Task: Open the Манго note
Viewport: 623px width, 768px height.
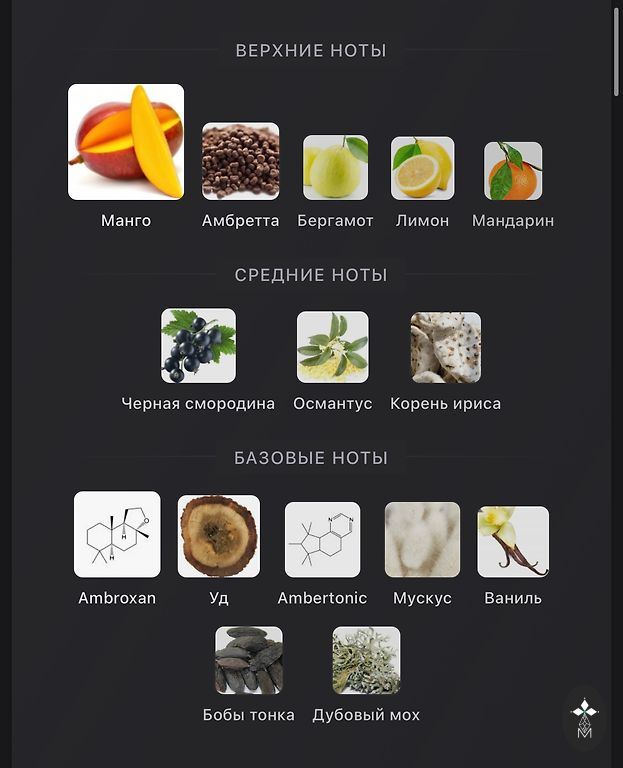Action: [126, 142]
